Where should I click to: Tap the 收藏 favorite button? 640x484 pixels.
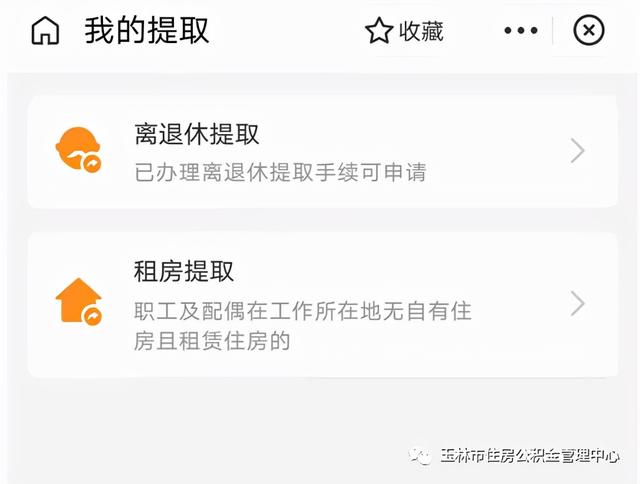click(x=404, y=31)
